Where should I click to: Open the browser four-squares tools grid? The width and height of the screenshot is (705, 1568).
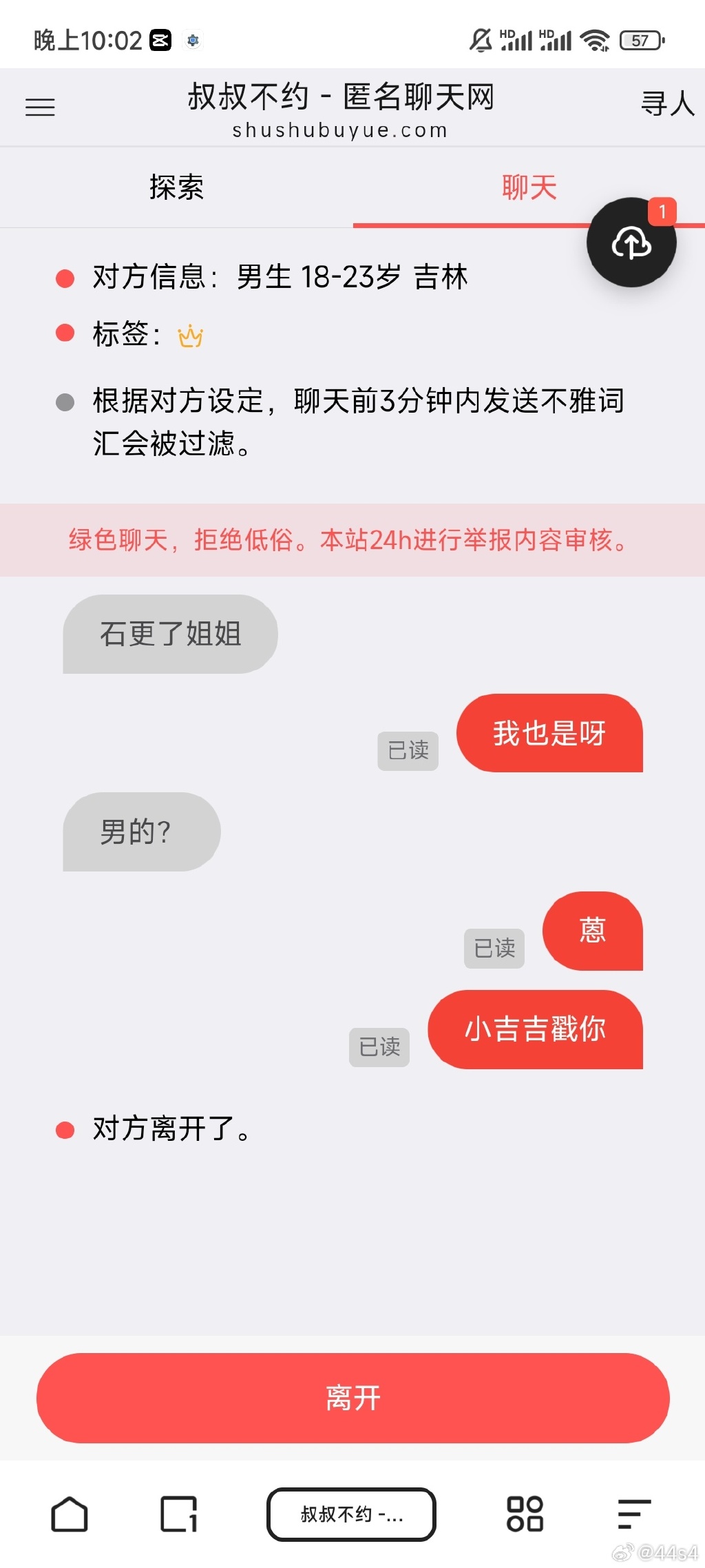(525, 1514)
